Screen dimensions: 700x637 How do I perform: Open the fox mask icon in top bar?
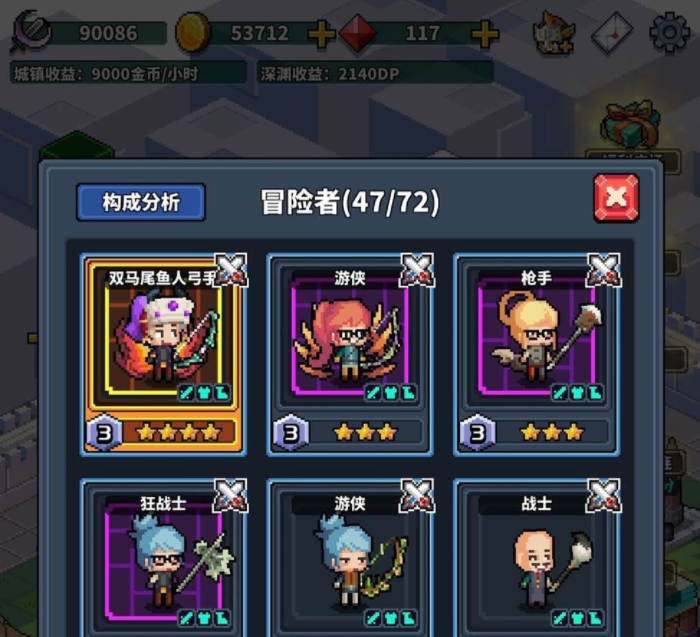click(x=552, y=34)
